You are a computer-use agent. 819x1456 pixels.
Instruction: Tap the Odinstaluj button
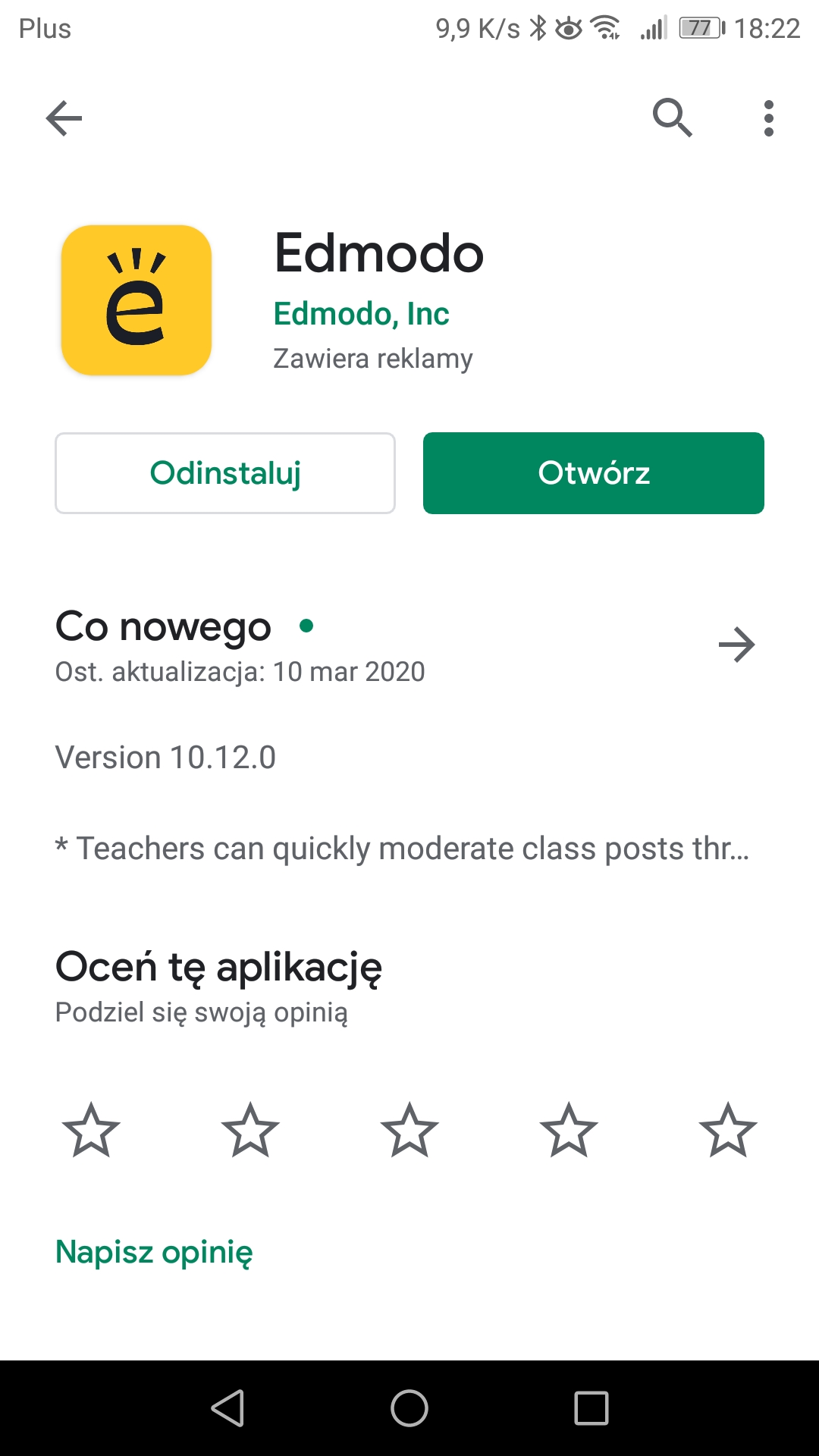tap(225, 473)
